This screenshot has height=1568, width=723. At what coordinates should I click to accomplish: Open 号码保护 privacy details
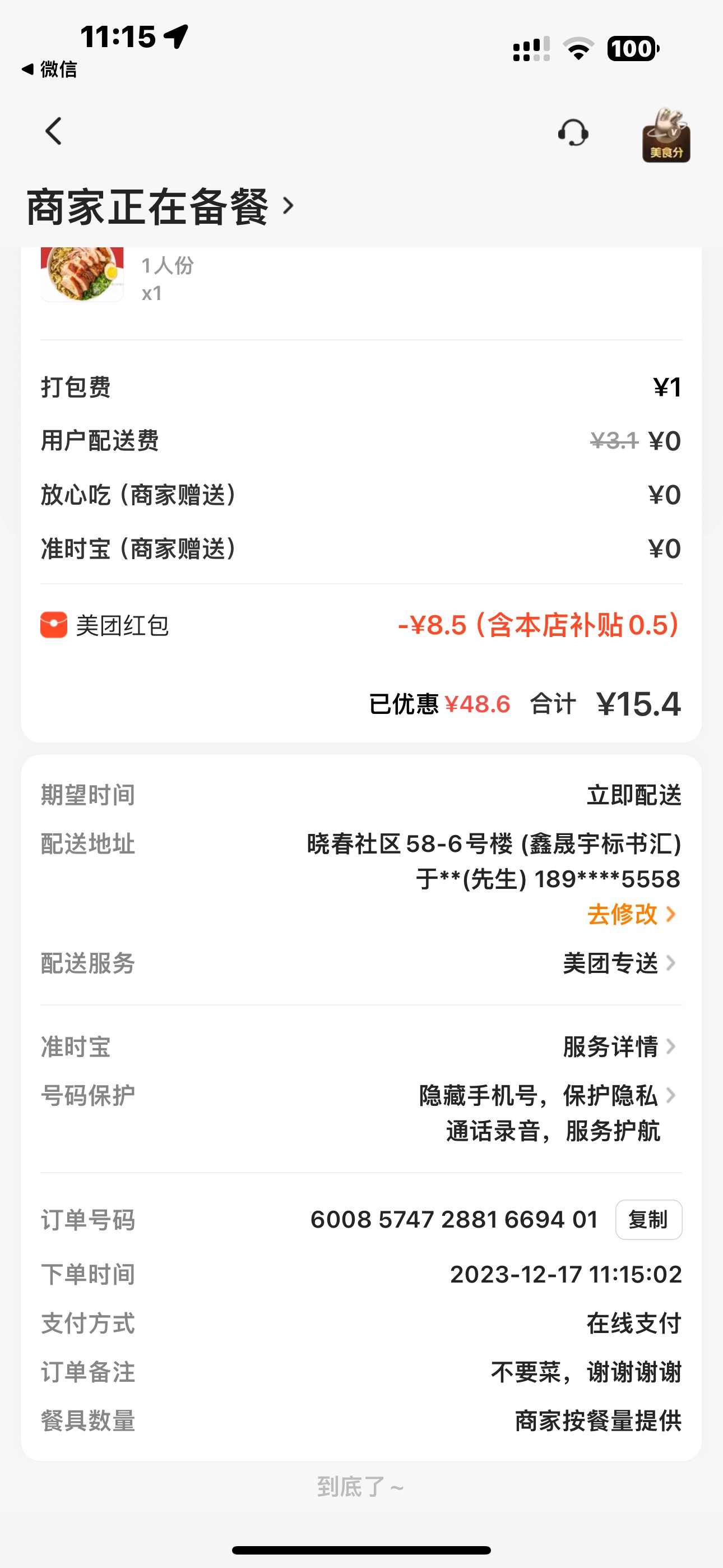tap(546, 1097)
